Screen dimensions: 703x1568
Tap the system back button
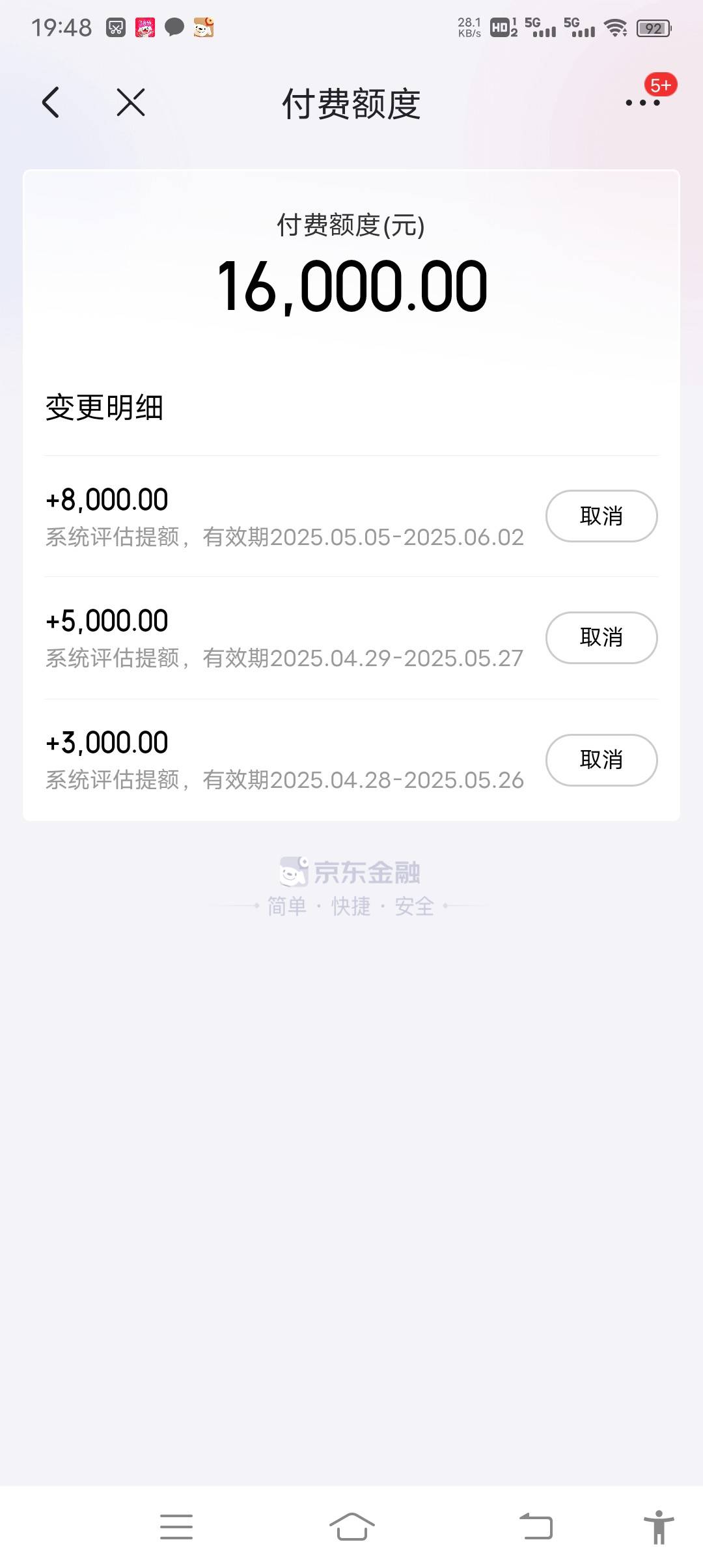point(536,1527)
